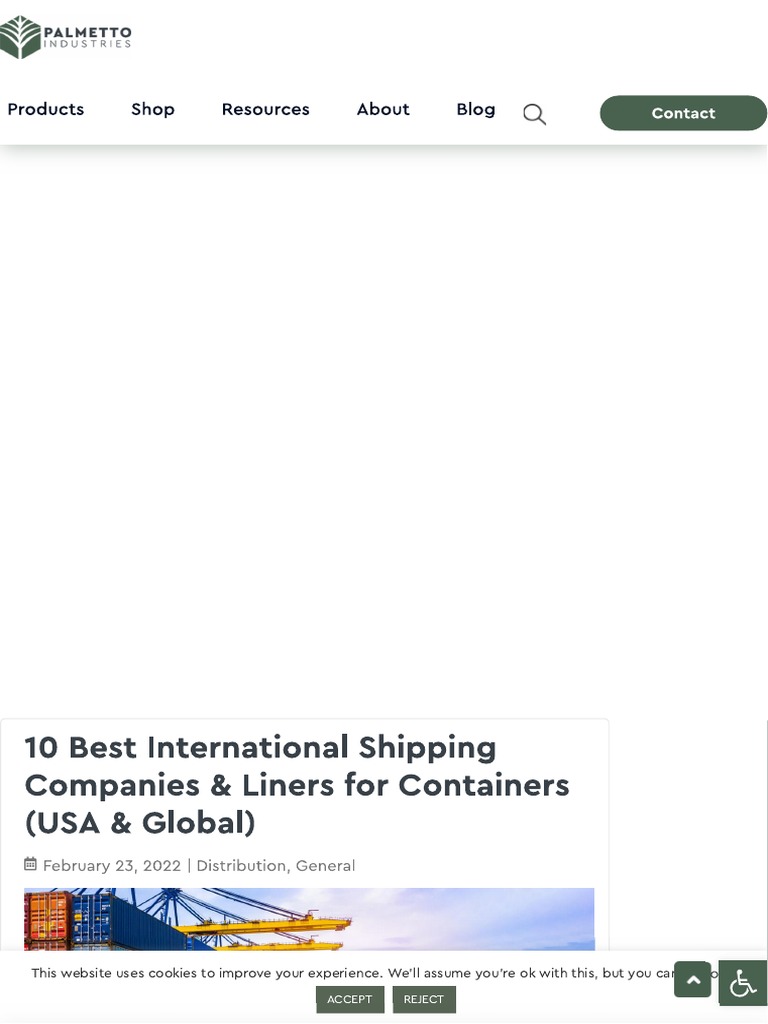The image size is (768, 1024).
Task: Visit the About page
Action: coord(383,109)
